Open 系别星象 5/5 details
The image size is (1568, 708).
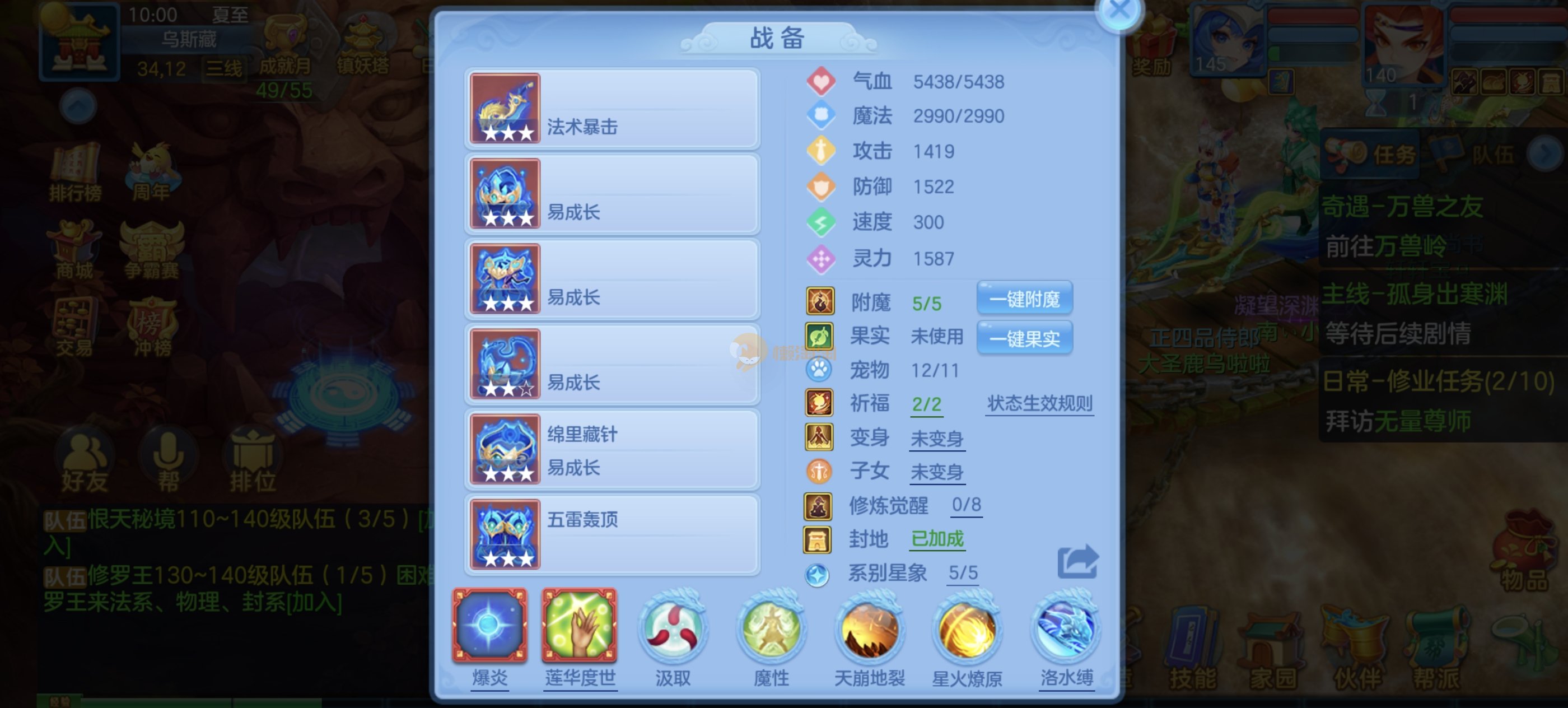[x=963, y=573]
